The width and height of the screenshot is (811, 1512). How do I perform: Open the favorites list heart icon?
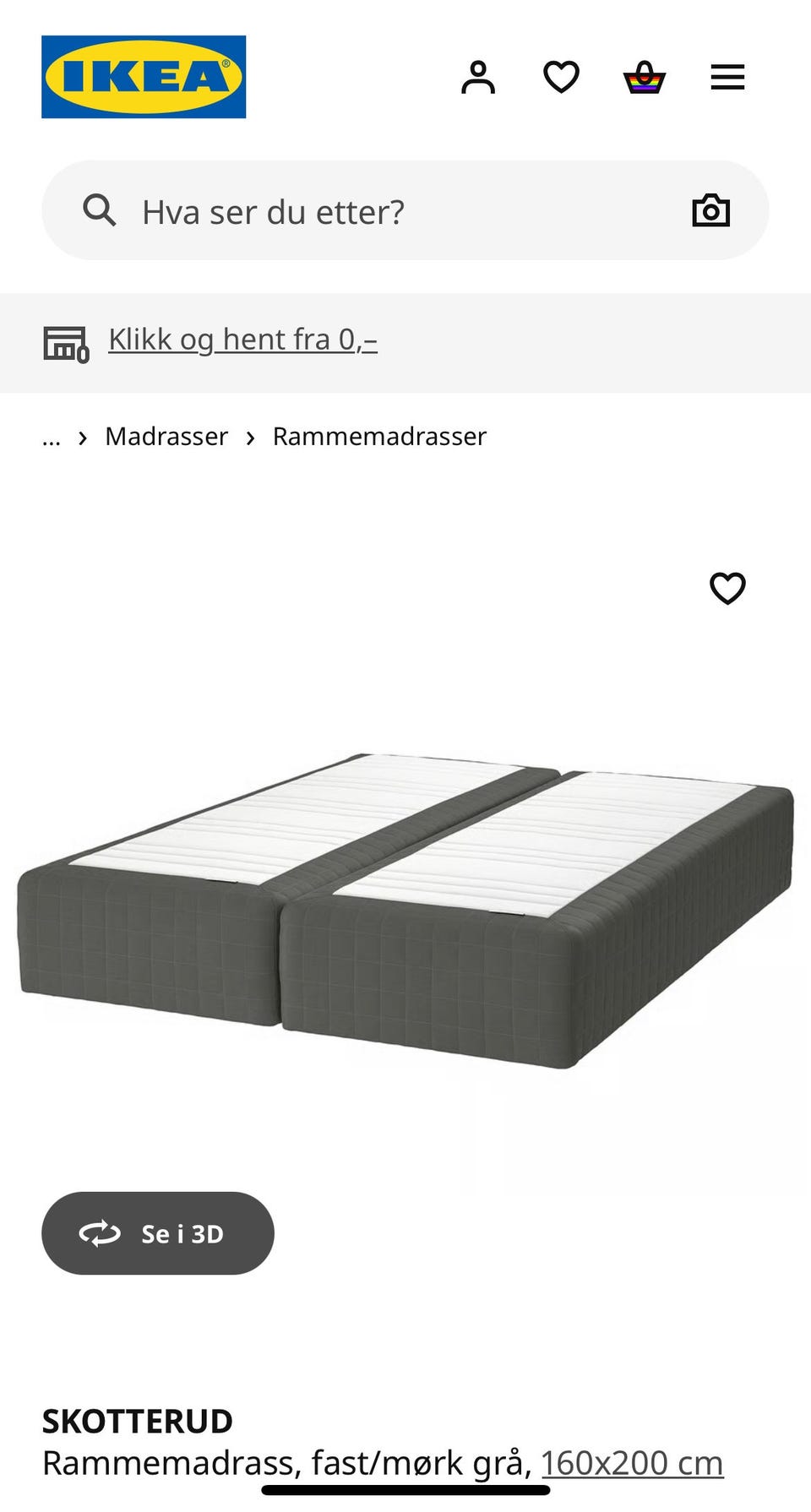560,78
